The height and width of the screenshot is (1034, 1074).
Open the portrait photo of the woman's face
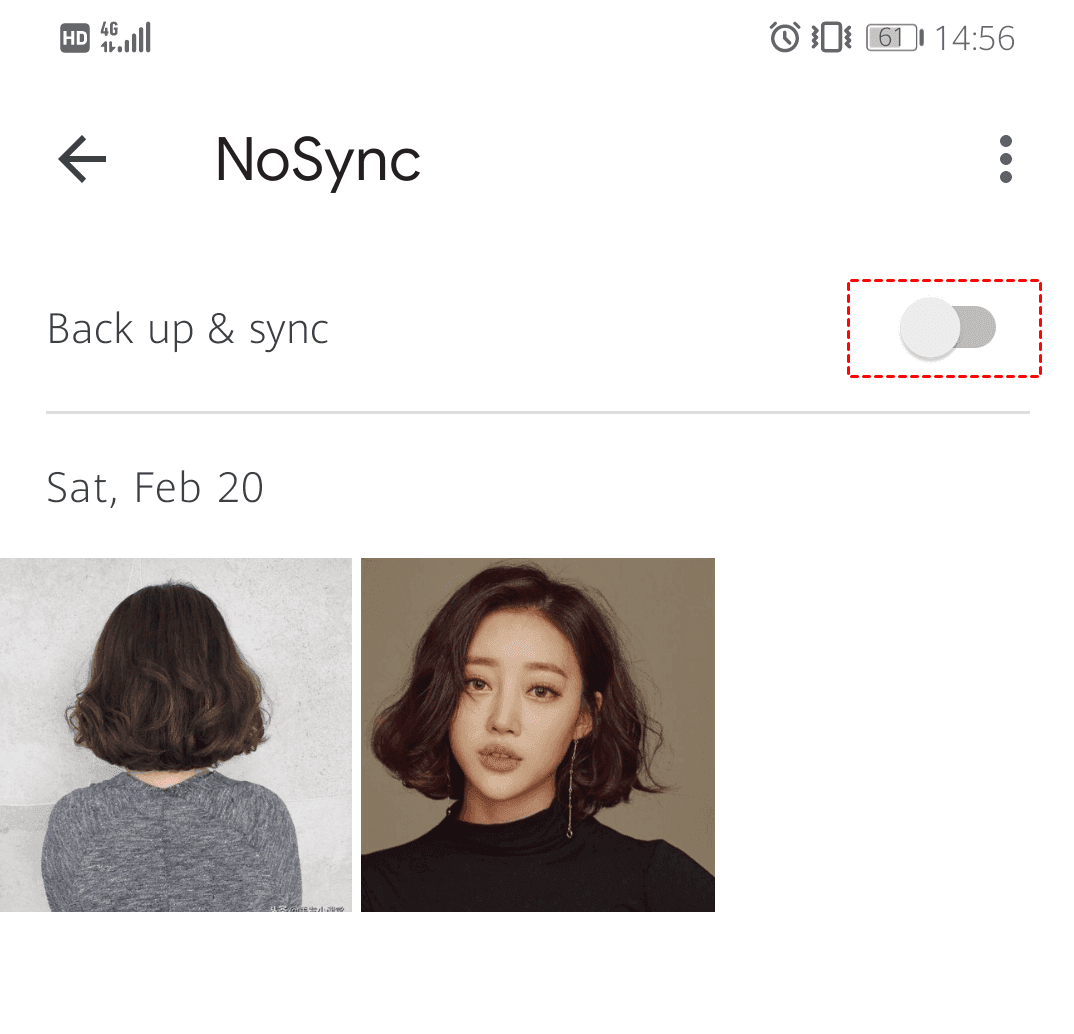[538, 735]
